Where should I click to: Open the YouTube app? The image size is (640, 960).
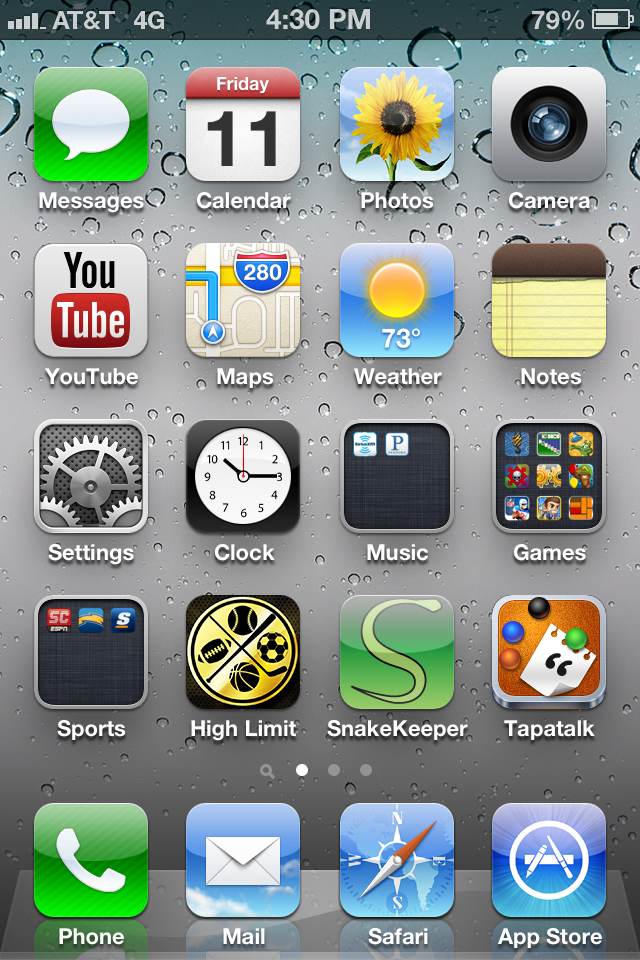(91, 300)
